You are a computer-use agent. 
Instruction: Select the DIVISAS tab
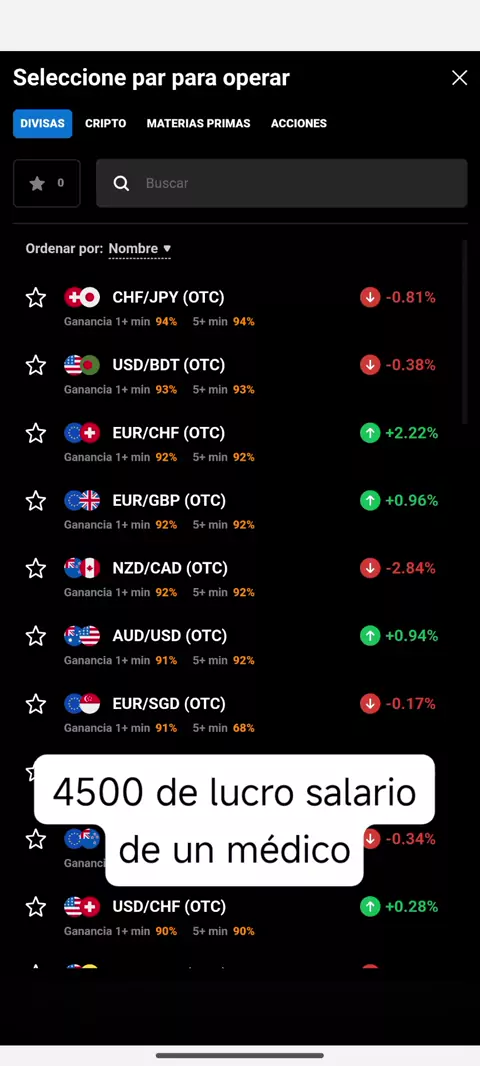[42, 124]
